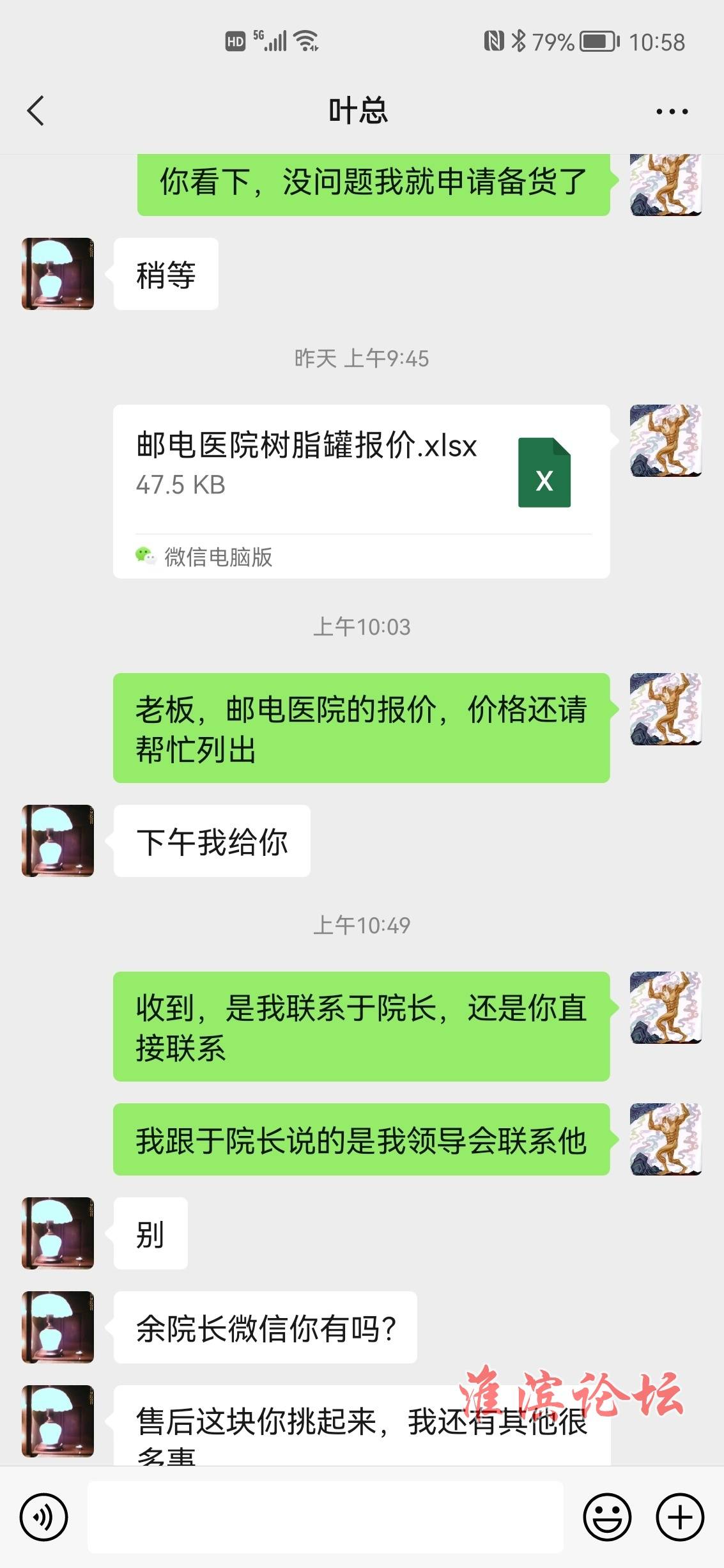Tap my avatar beside the xlsx file
Viewport: 724px width, 1568px height.
[x=665, y=440]
